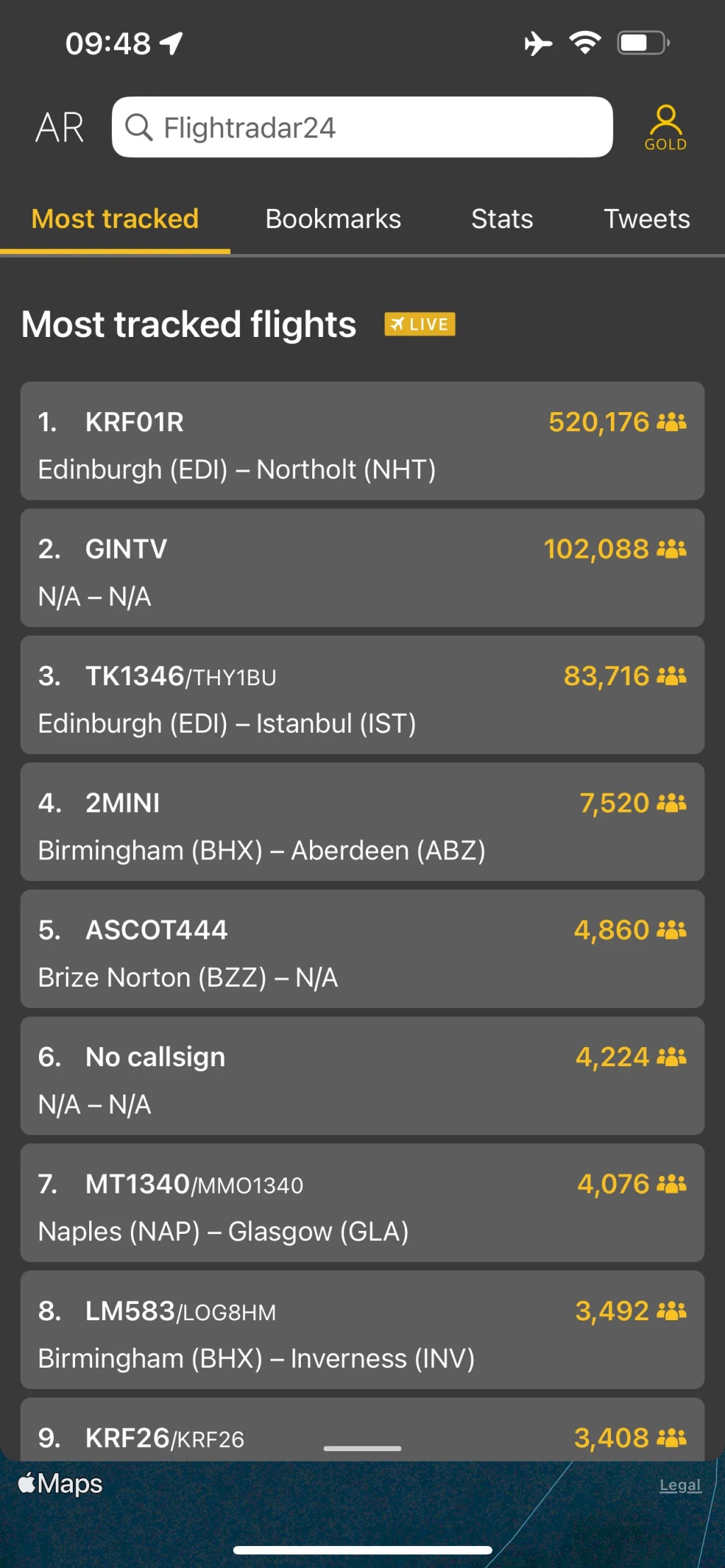This screenshot has height=1568, width=725.
Task: Switch to the Tweets tab
Action: [646, 219]
